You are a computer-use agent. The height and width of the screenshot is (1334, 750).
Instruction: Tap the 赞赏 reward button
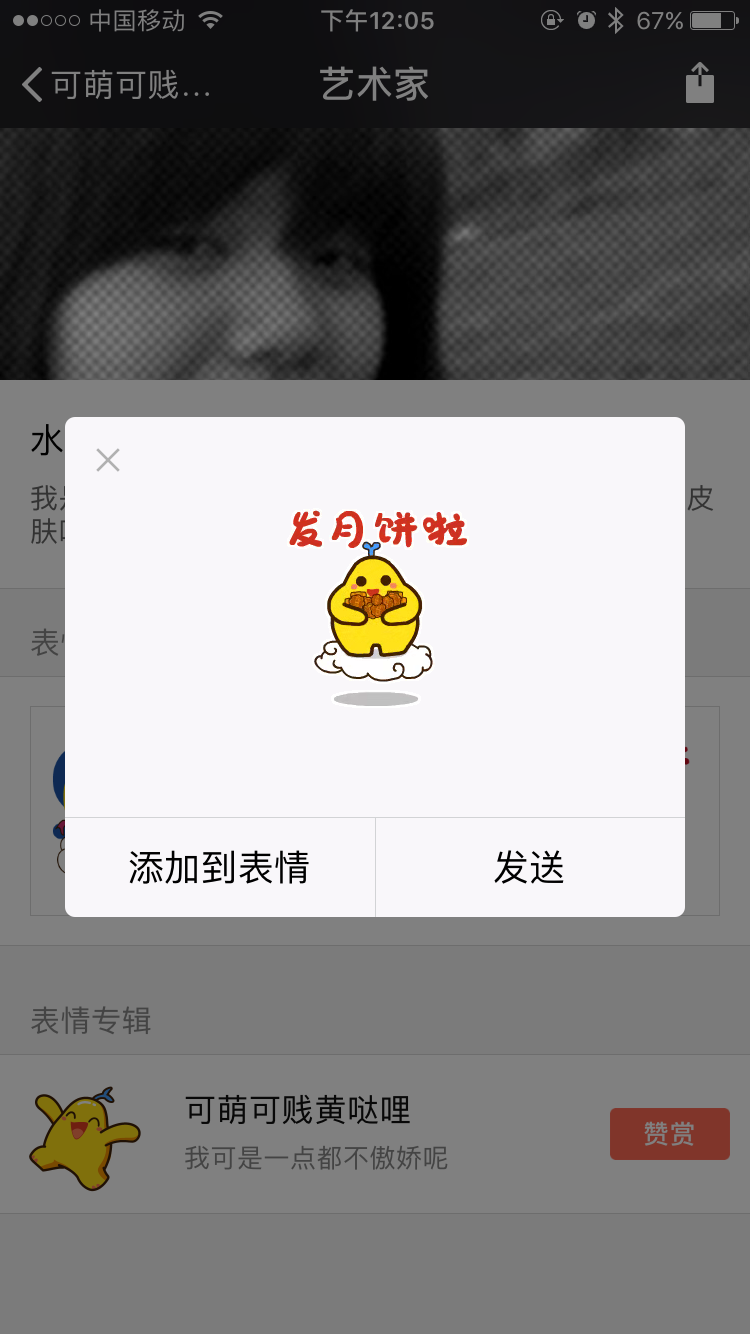pyautogui.click(x=669, y=1134)
